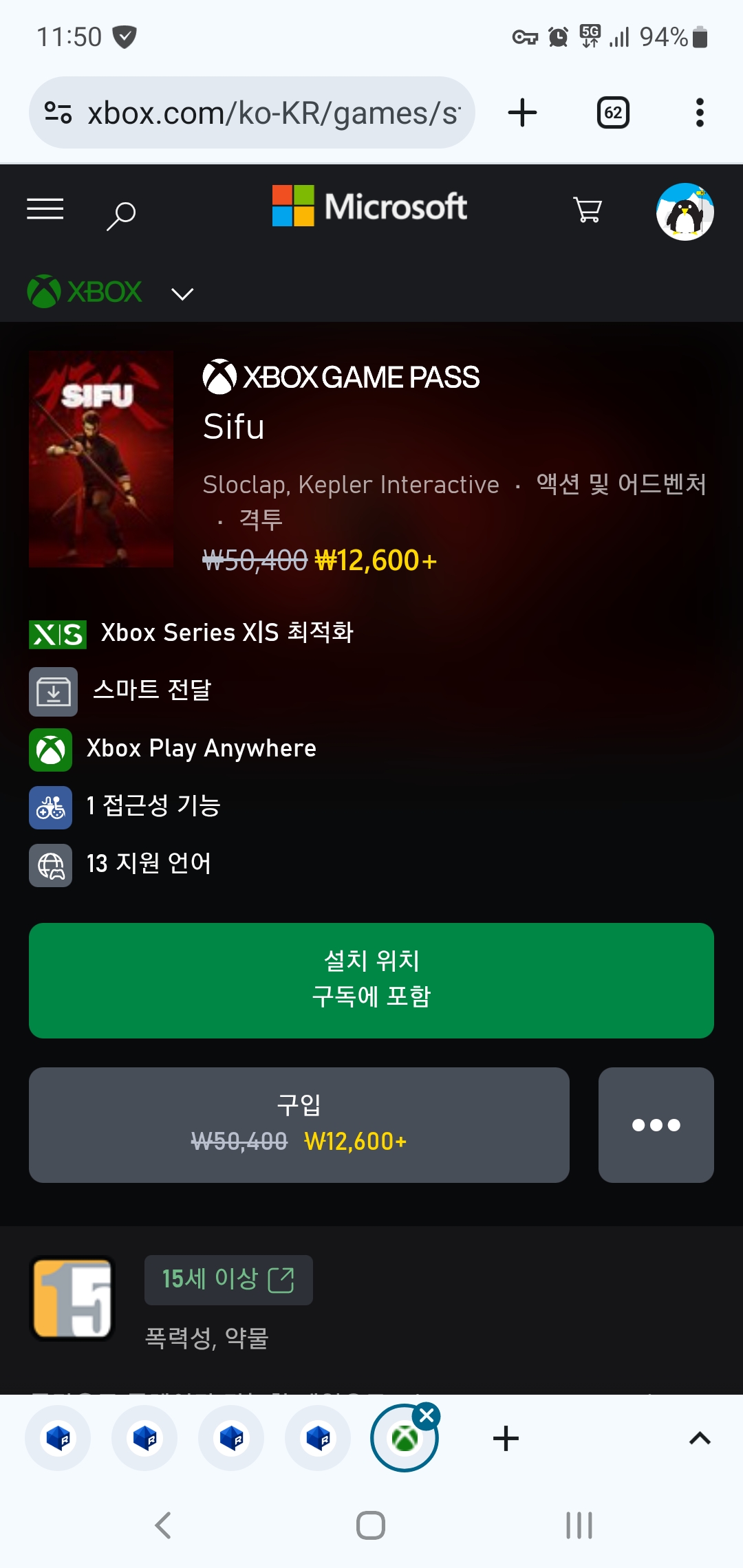
Task: Go back with system back button
Action: pos(163,1525)
